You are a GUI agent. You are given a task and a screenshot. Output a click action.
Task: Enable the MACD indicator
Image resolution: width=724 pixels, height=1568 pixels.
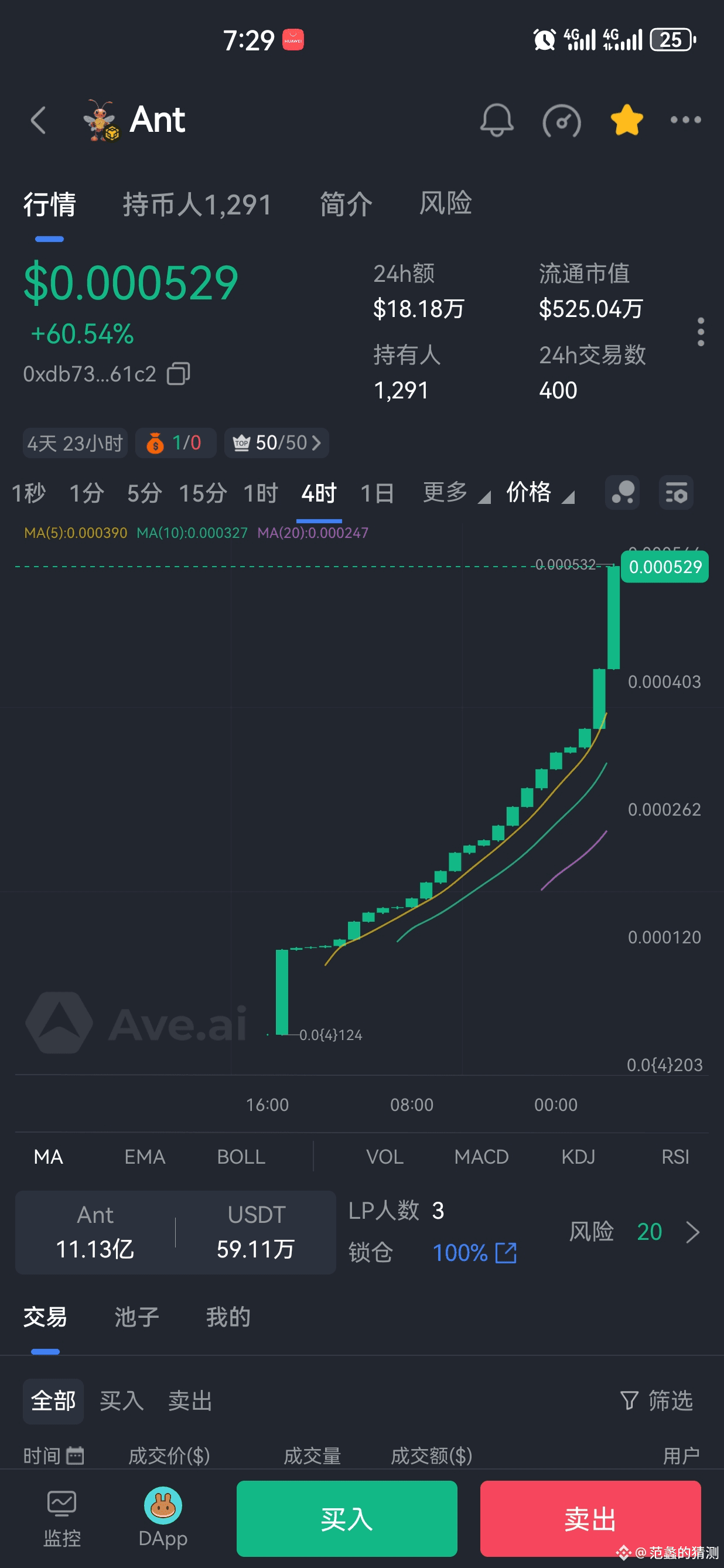tap(481, 1157)
